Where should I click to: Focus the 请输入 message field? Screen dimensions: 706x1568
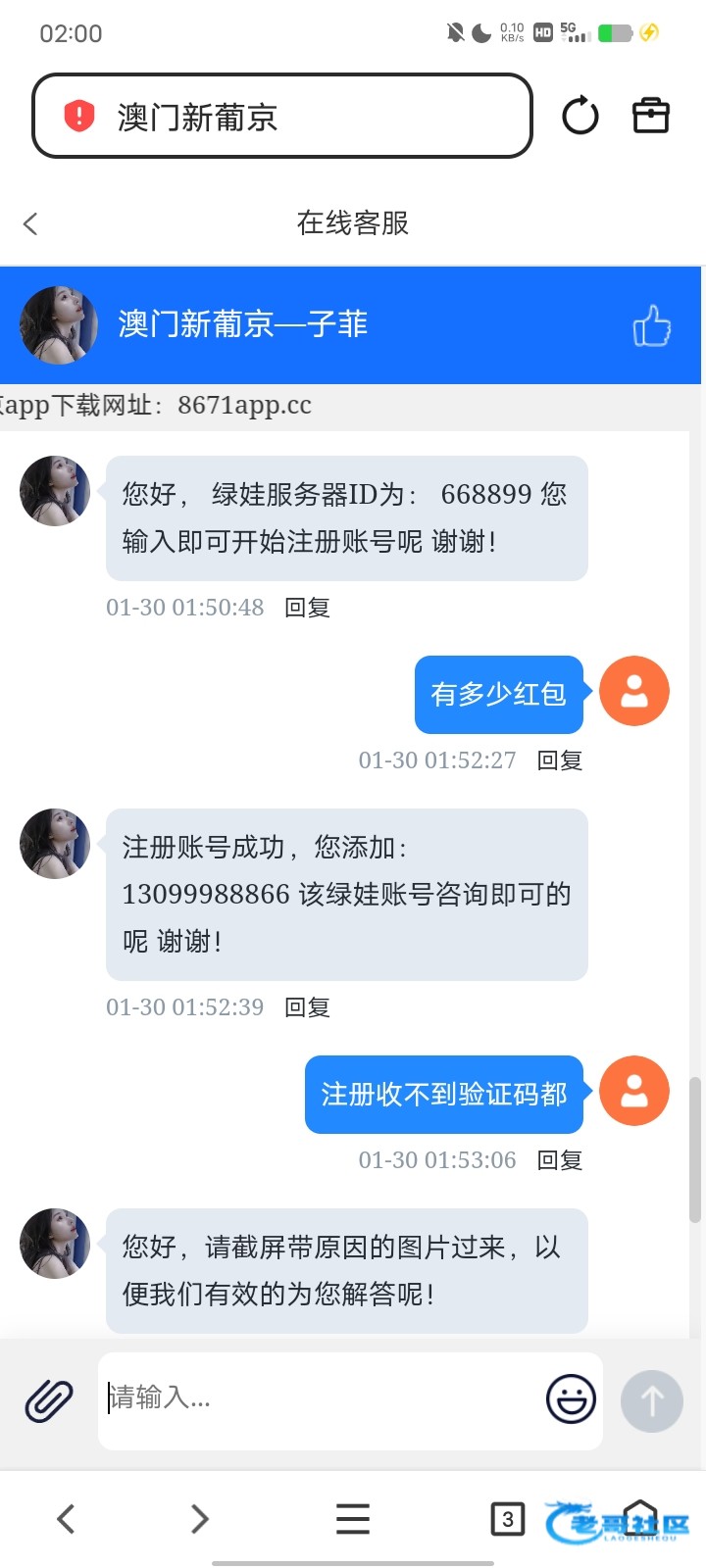pos(324,1399)
